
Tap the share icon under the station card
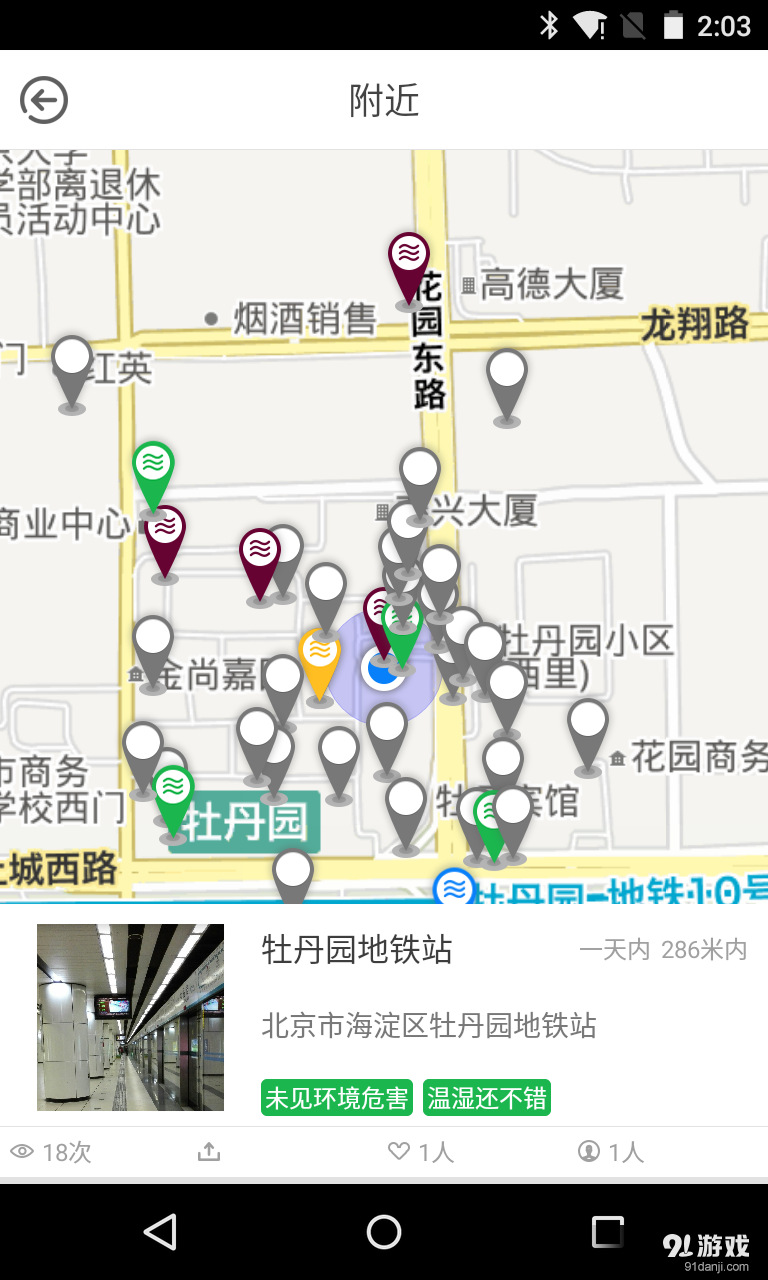[x=208, y=1151]
